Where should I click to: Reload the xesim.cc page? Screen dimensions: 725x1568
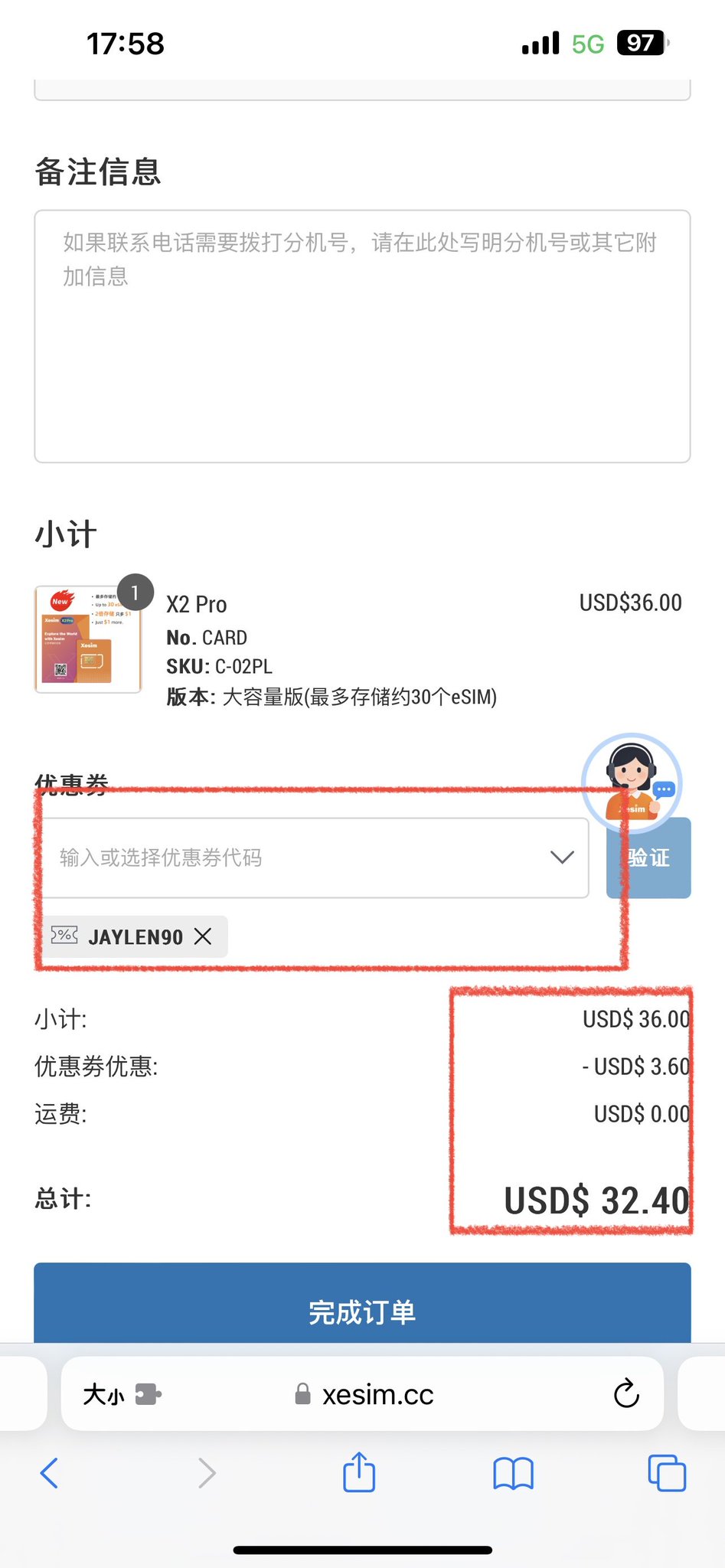(626, 1394)
